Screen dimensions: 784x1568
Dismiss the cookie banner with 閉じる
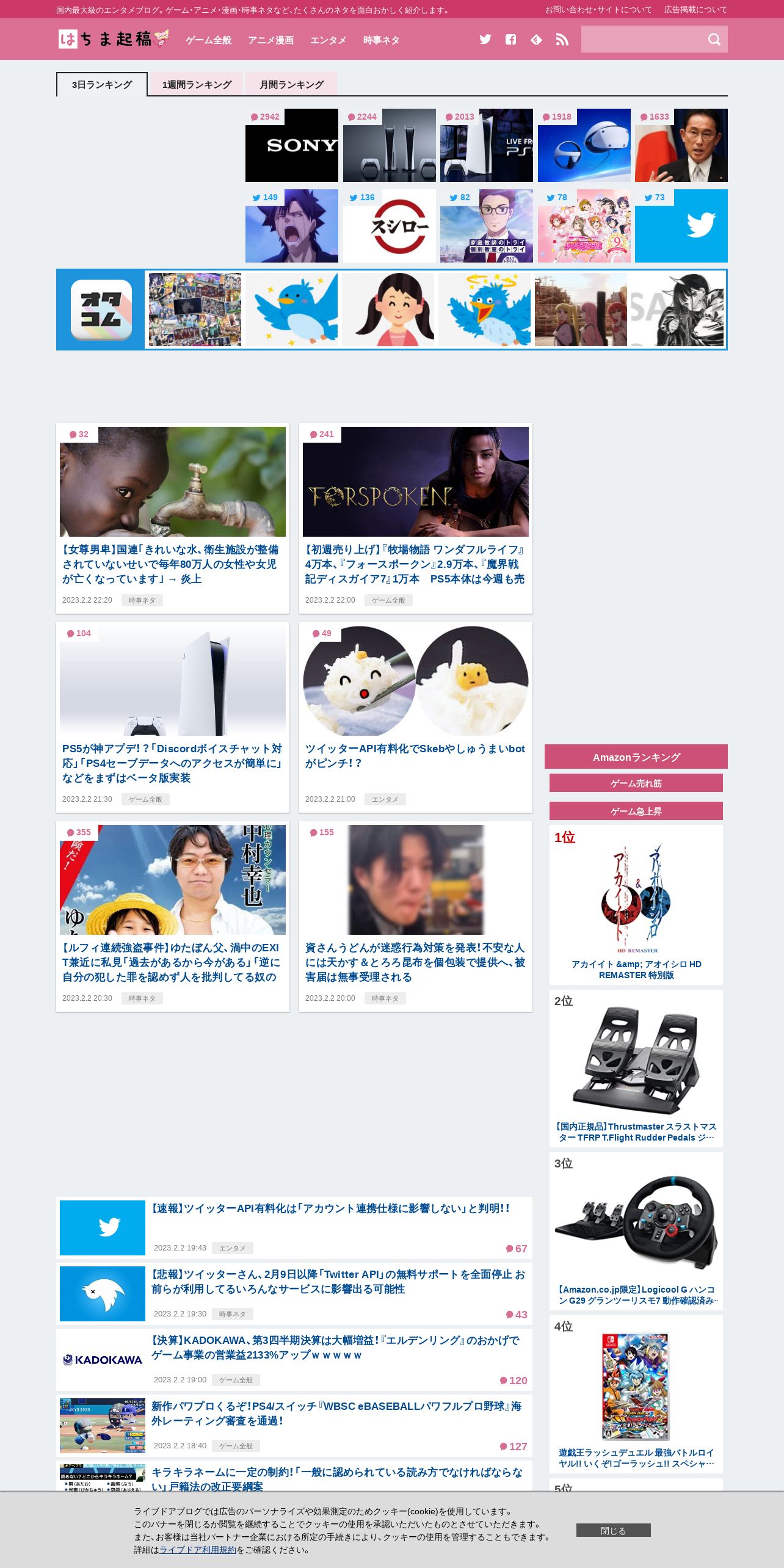click(614, 1530)
